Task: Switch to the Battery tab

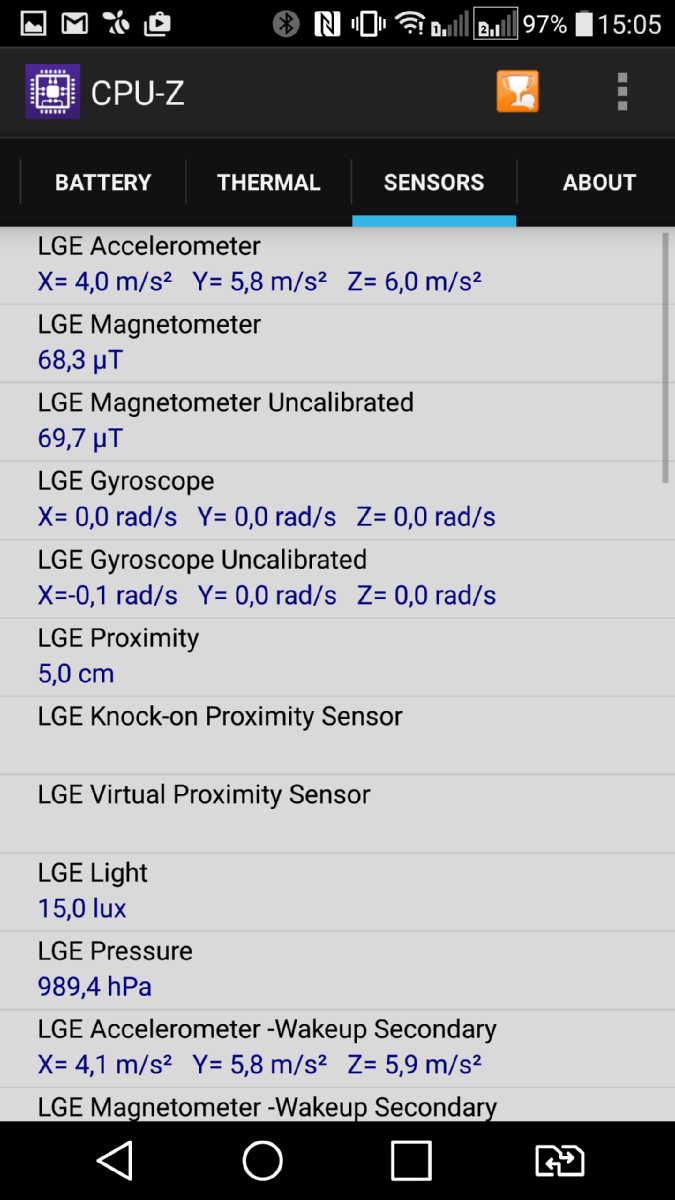Action: coord(103,183)
